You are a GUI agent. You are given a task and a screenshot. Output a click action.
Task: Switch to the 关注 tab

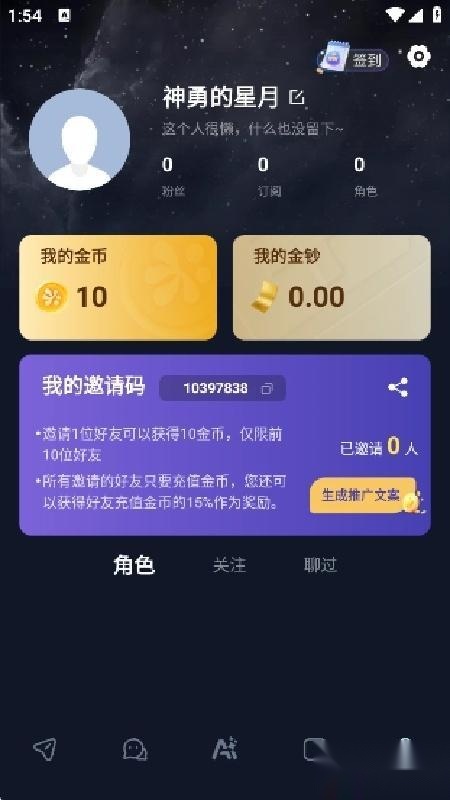[x=229, y=565]
